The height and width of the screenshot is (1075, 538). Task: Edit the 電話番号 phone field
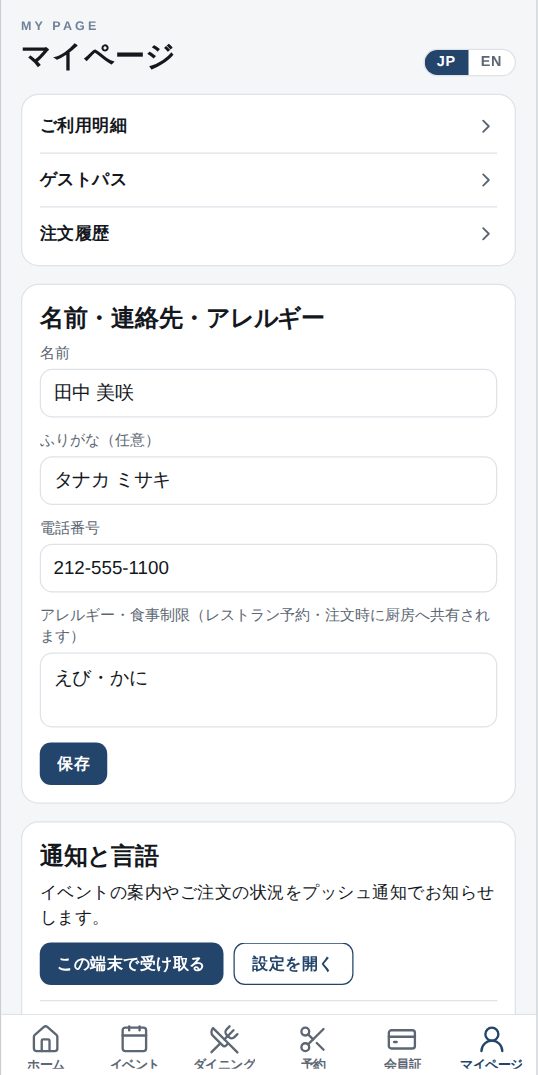(x=269, y=568)
